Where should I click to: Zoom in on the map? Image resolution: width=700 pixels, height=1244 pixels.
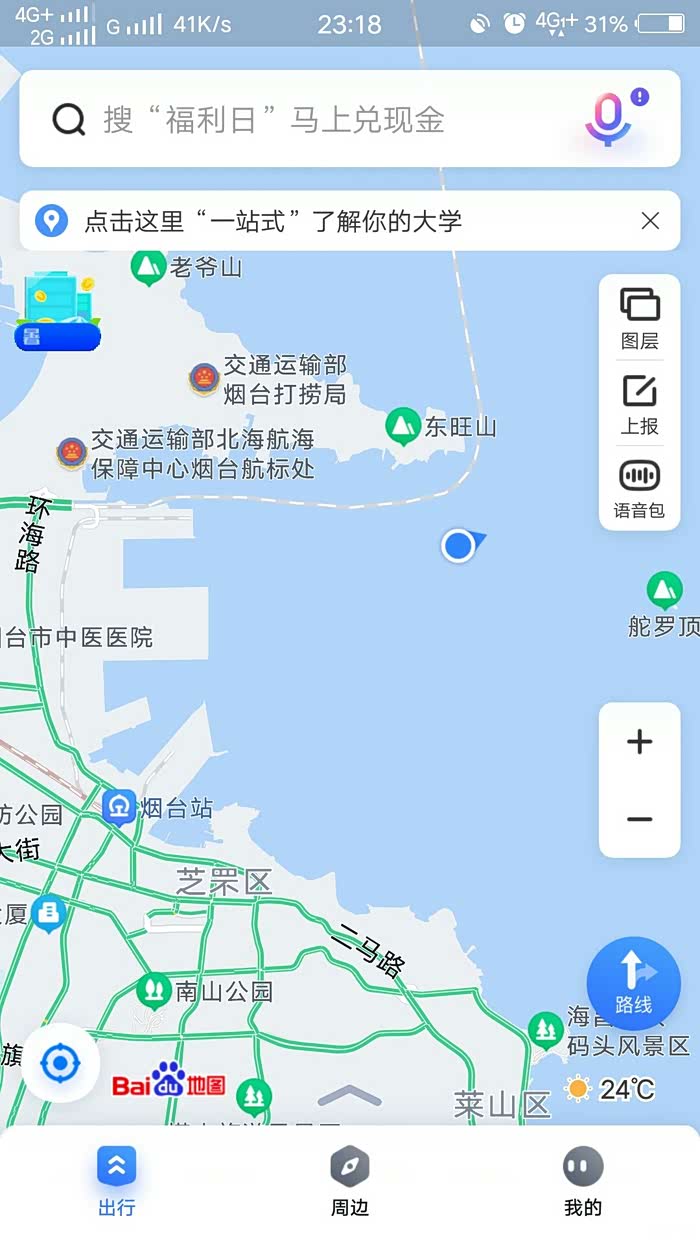[639, 742]
